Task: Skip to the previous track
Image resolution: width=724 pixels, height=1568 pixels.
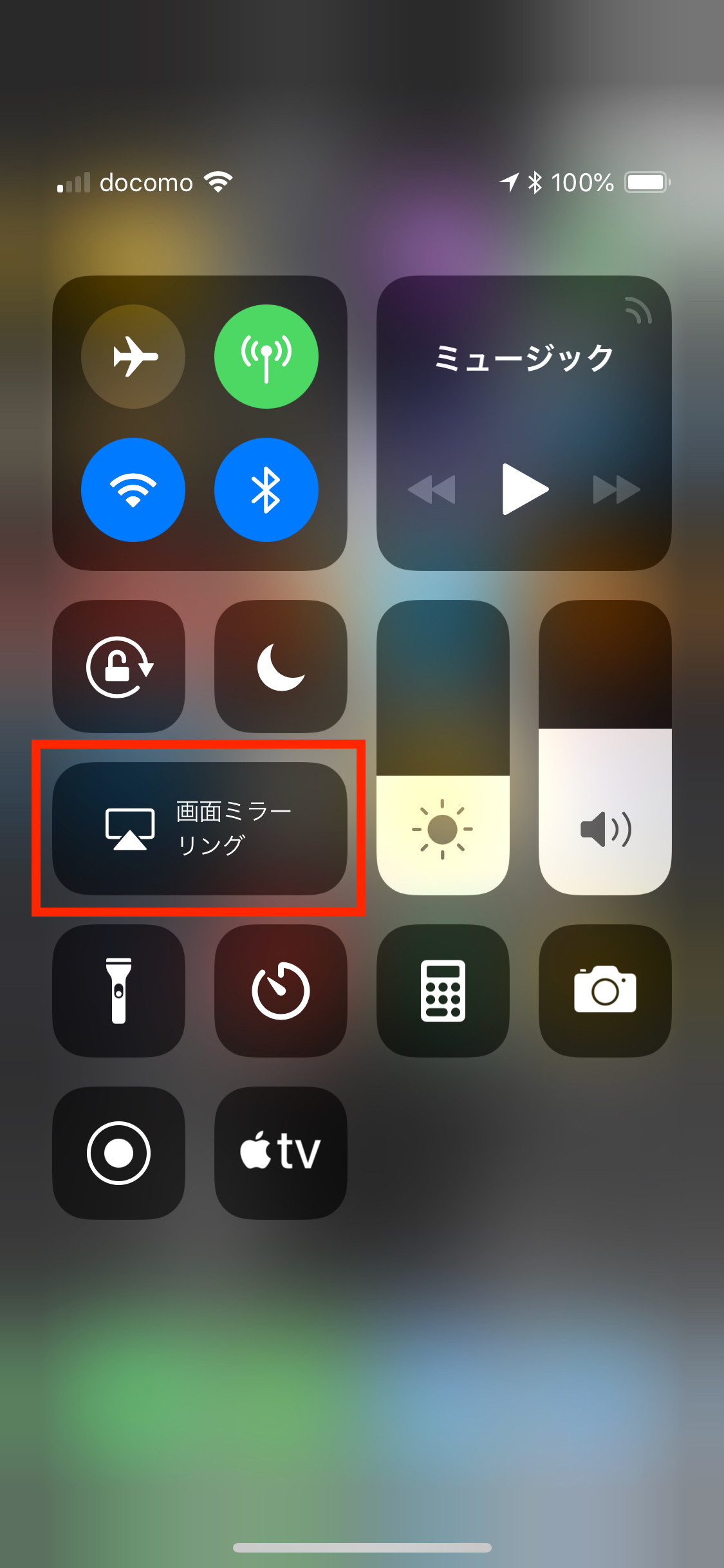Action: [432, 489]
